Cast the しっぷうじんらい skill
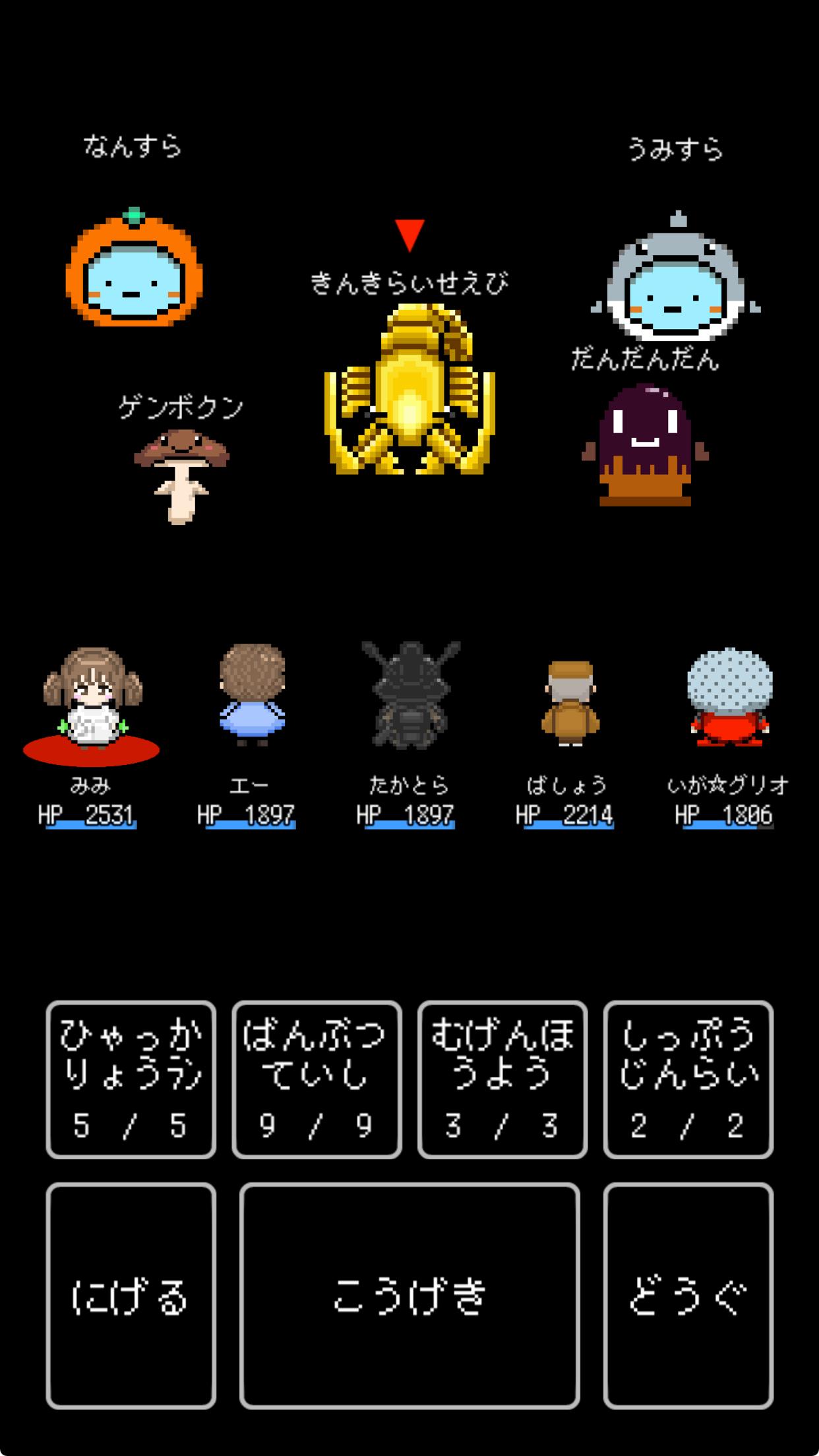Screen dimensions: 819x1456 pos(688,1079)
